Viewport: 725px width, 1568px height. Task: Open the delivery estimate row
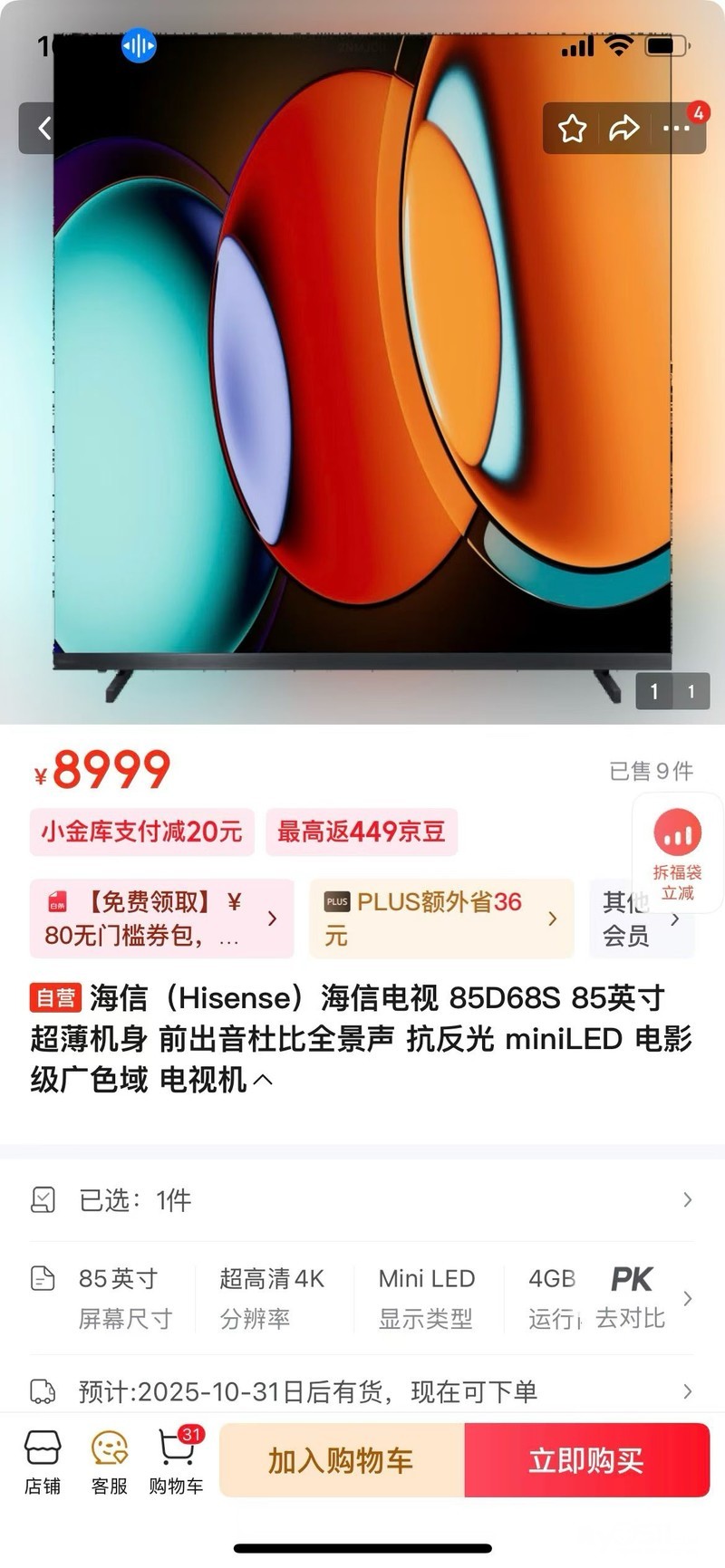(362, 1391)
